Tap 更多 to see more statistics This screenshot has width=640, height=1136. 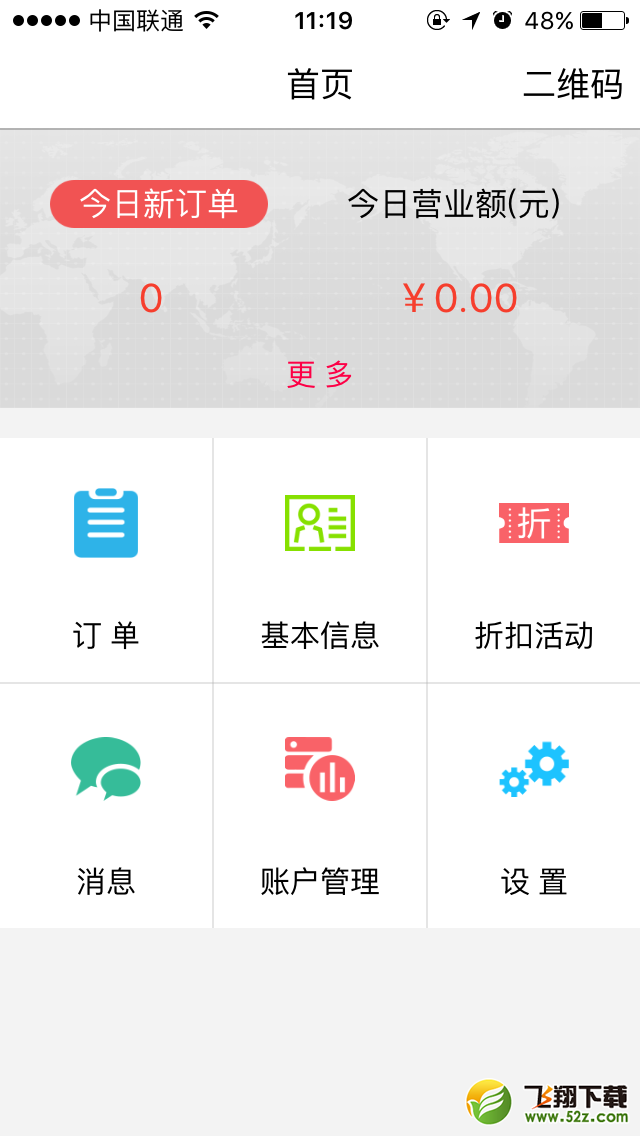click(320, 374)
